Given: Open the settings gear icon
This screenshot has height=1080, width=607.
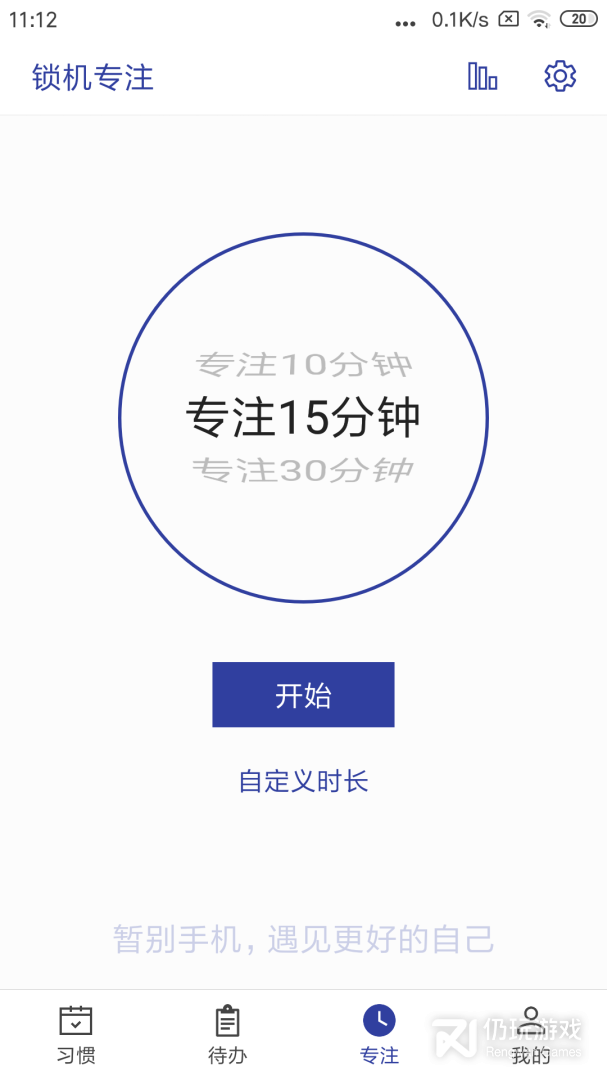Looking at the screenshot, I should pyautogui.click(x=560, y=77).
